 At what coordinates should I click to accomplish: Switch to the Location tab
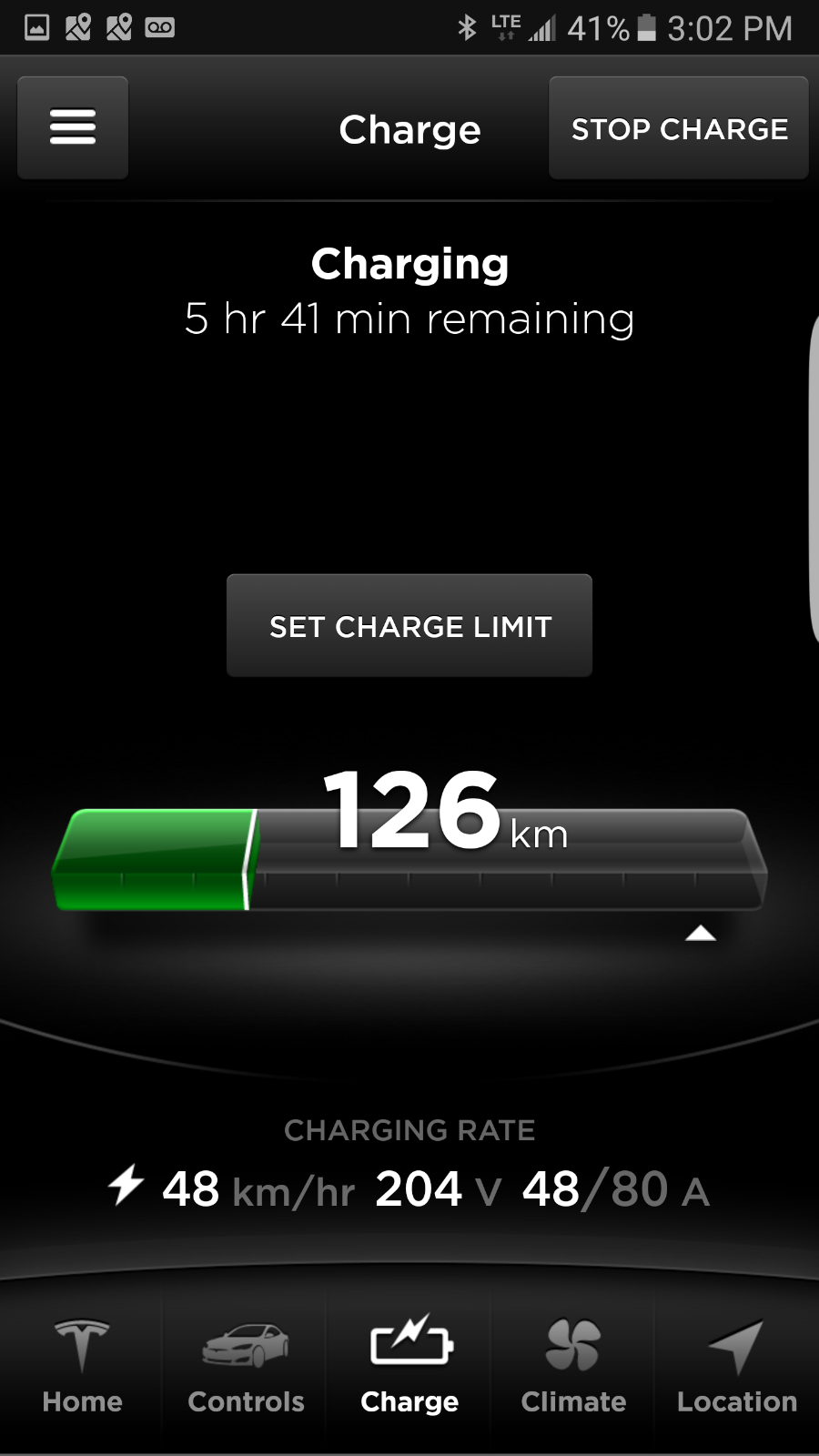coord(737,1365)
